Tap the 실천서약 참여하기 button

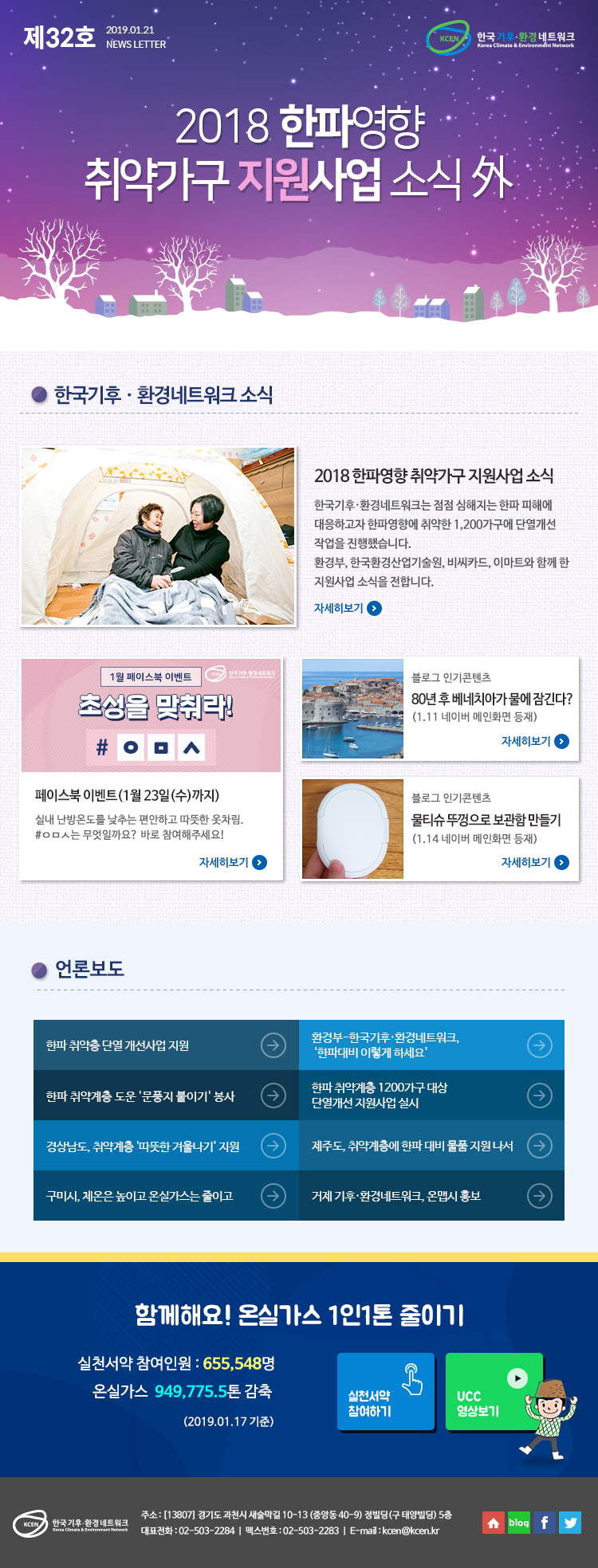pyautogui.click(x=386, y=1391)
